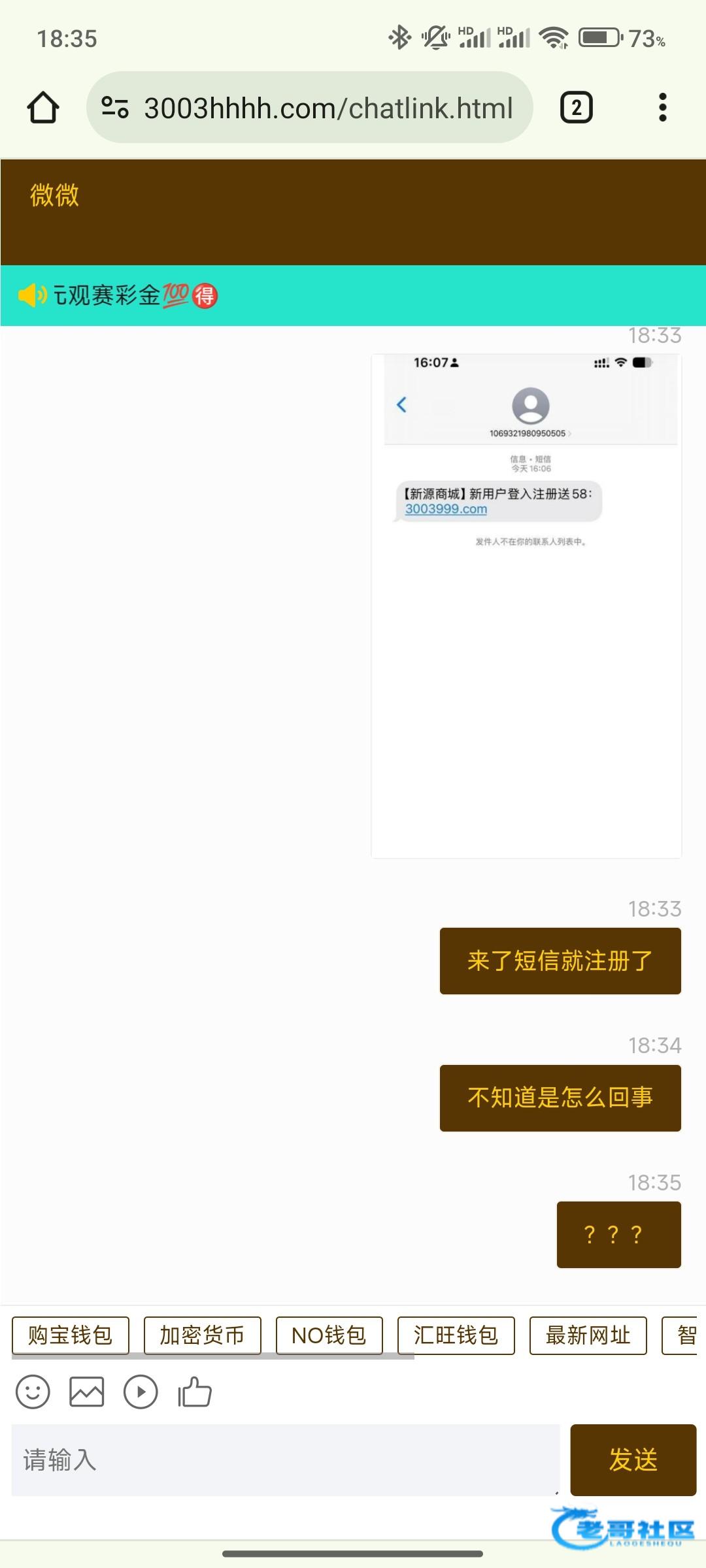Image resolution: width=706 pixels, height=1568 pixels.
Task: Attach an image to the chat
Action: click(87, 1392)
